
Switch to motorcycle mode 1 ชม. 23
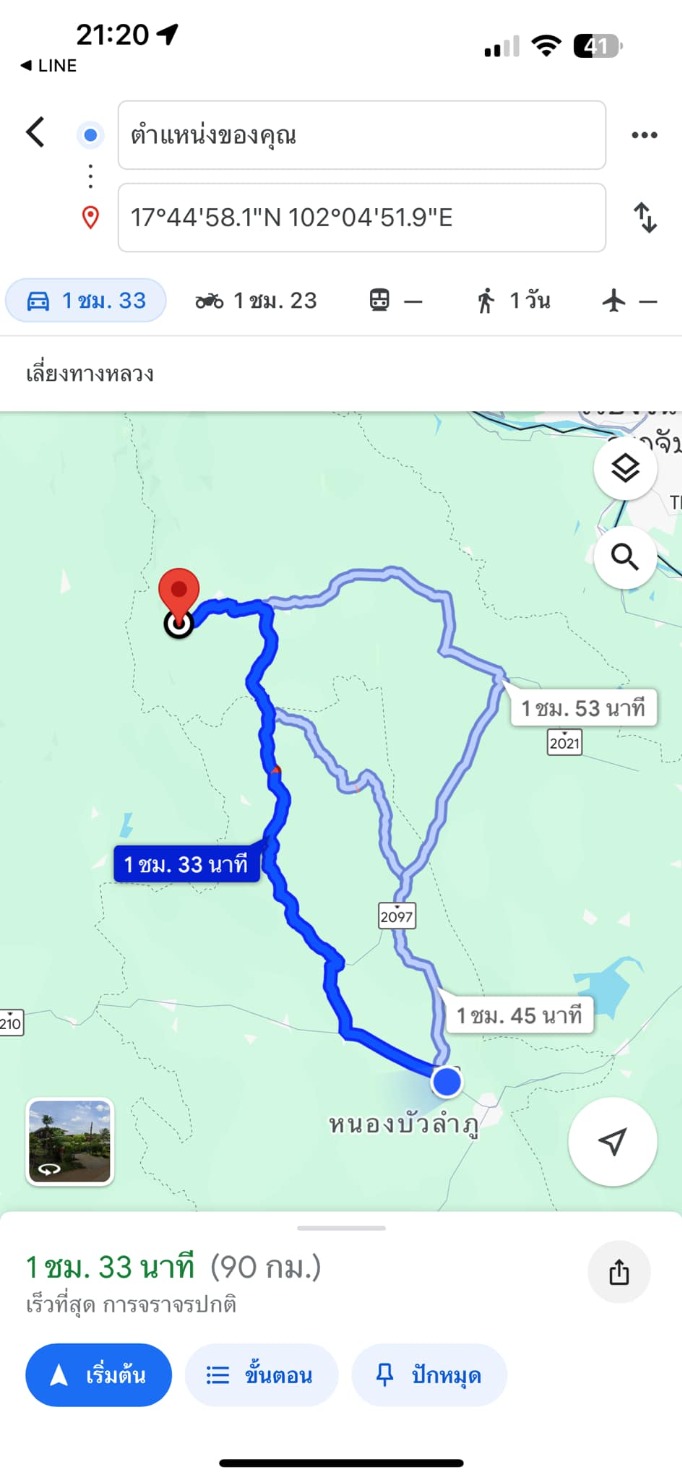[256, 301]
